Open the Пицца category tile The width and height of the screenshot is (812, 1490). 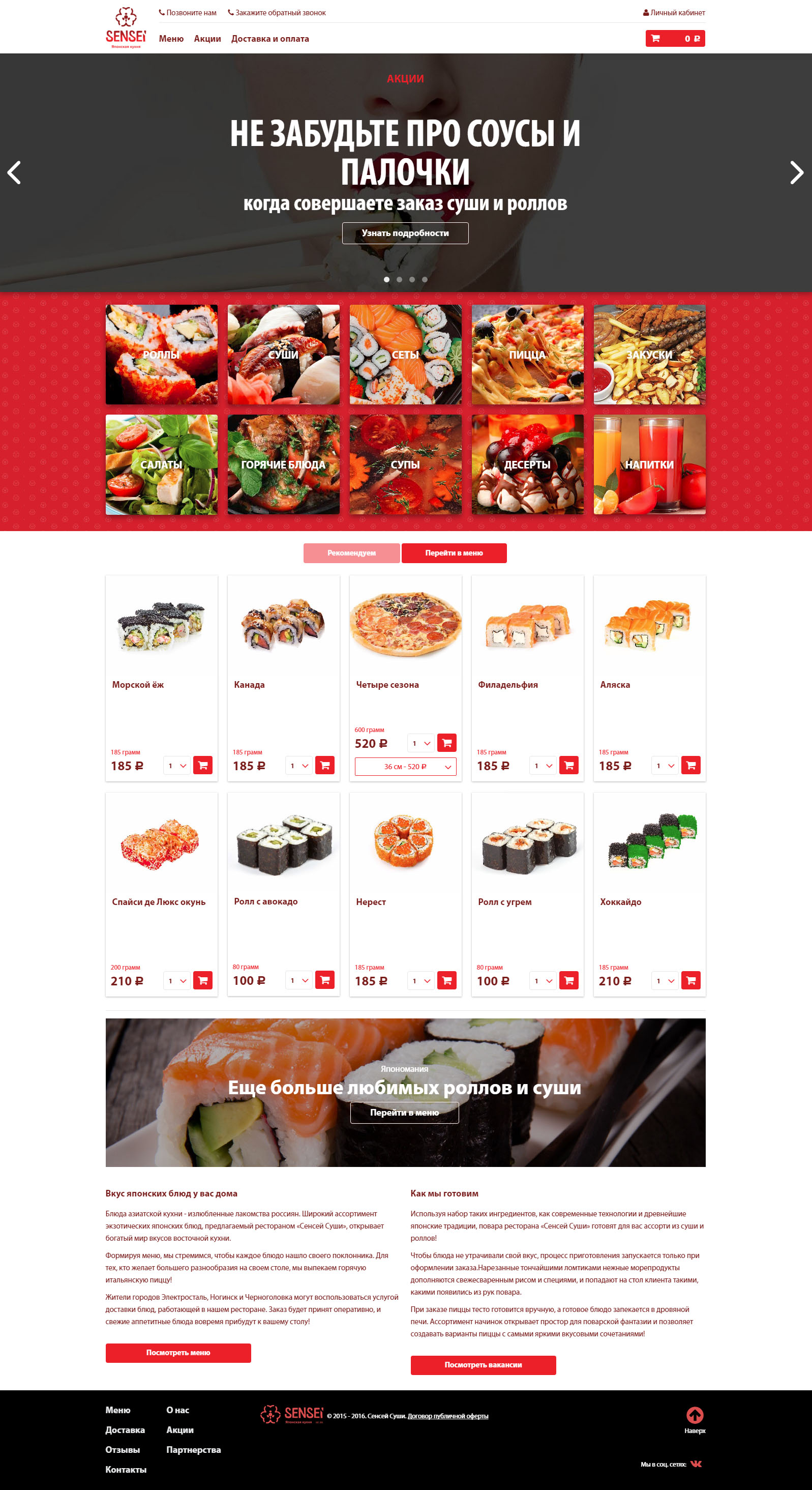pos(527,355)
